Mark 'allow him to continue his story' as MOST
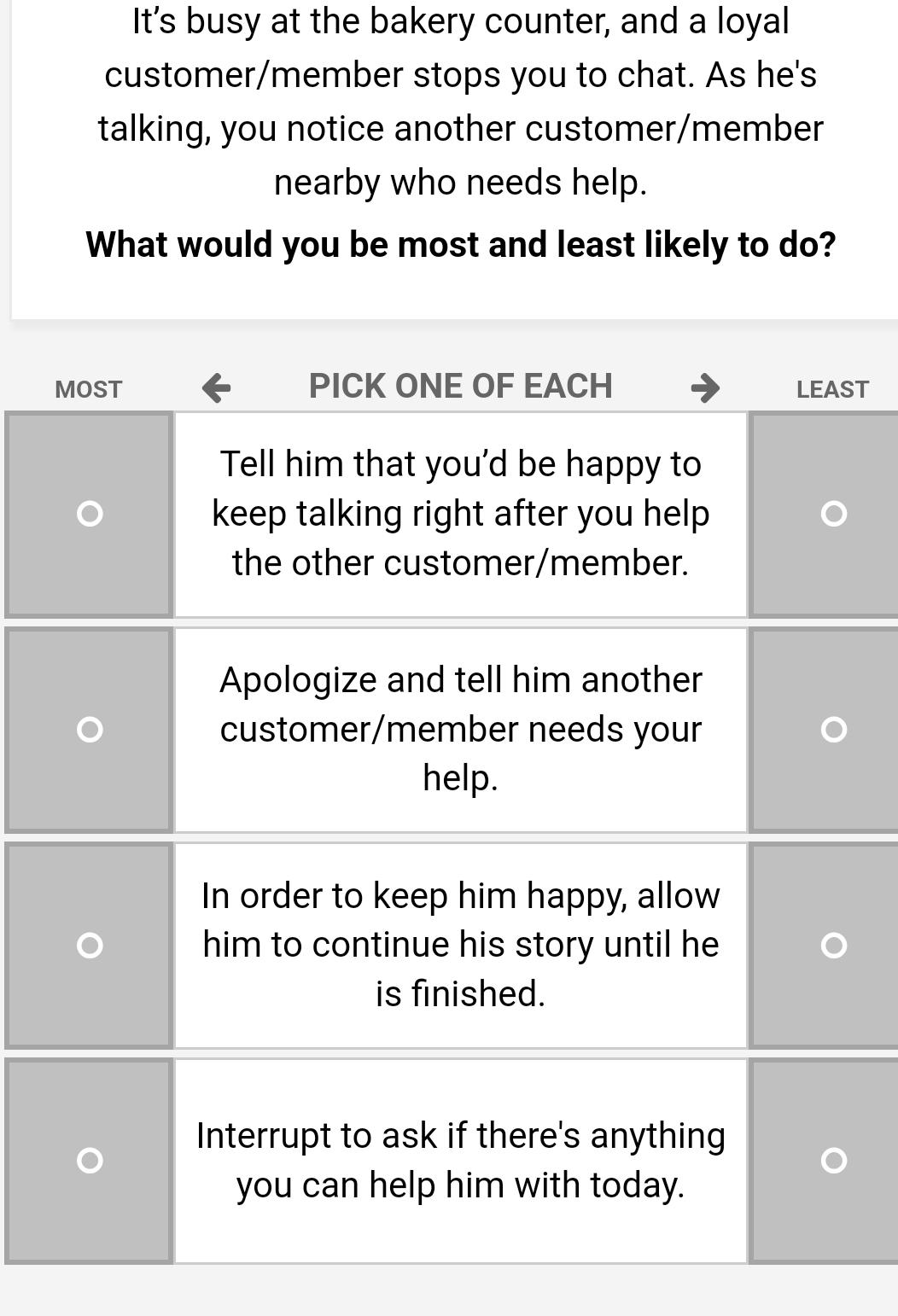The width and height of the screenshot is (898, 1316). (x=89, y=944)
